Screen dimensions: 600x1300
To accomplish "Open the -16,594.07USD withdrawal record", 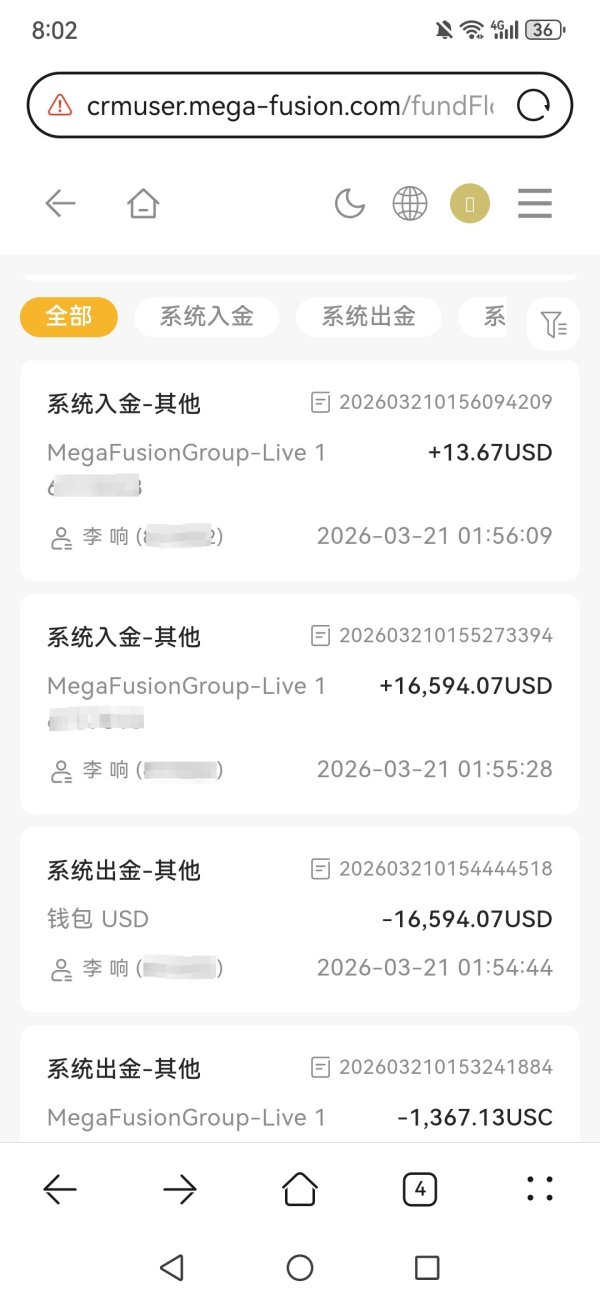I will coord(300,918).
